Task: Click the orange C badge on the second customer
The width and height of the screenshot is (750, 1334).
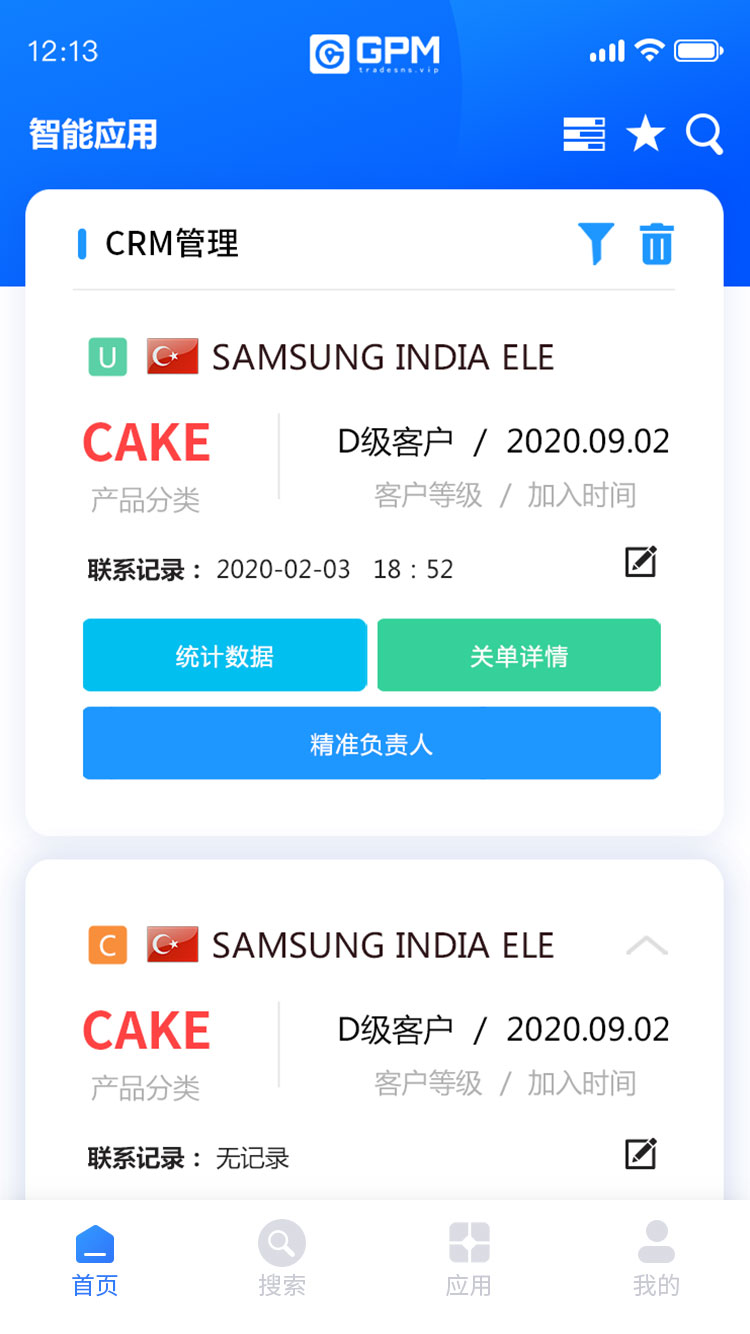Action: coord(107,944)
